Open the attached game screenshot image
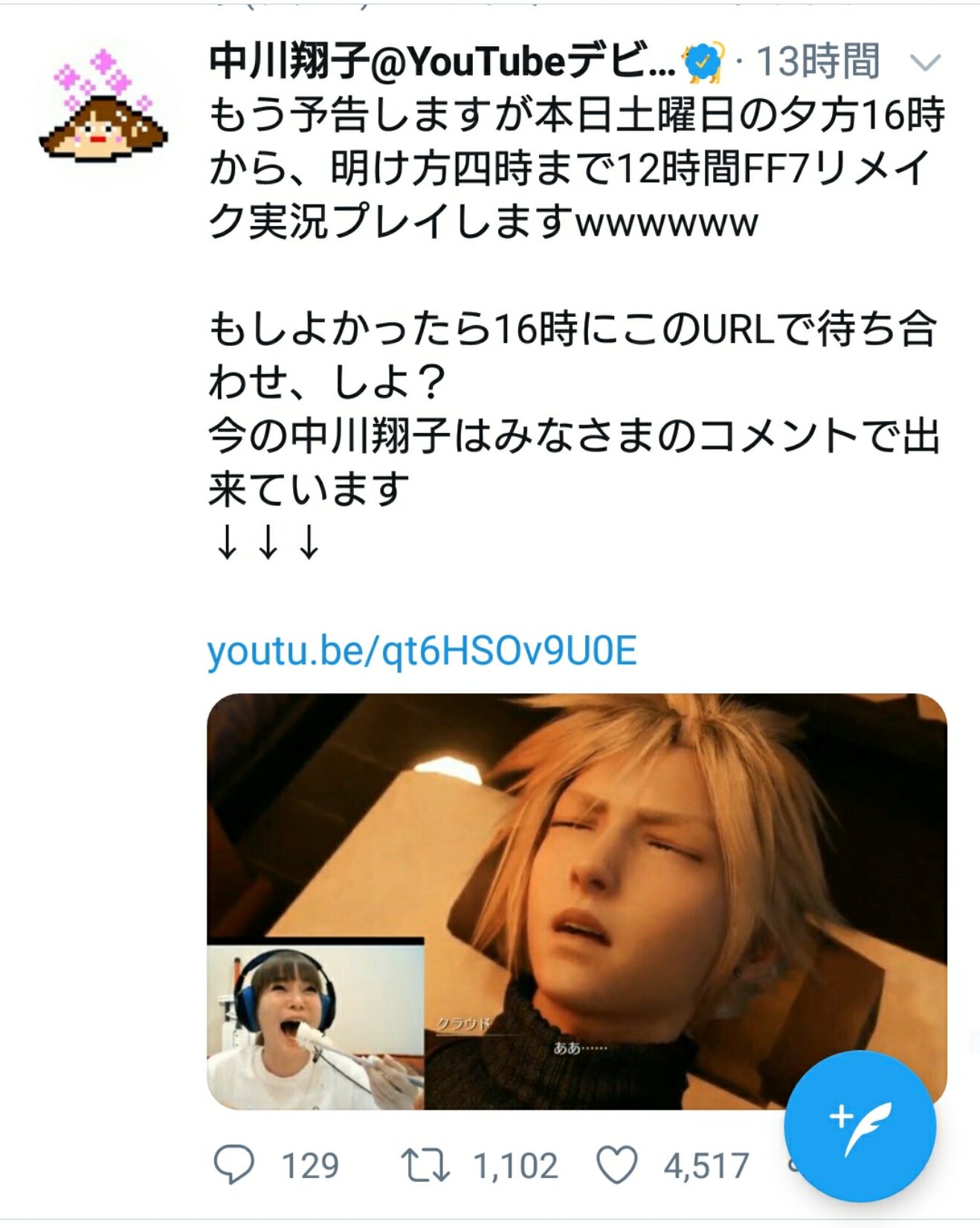 [x=576, y=901]
